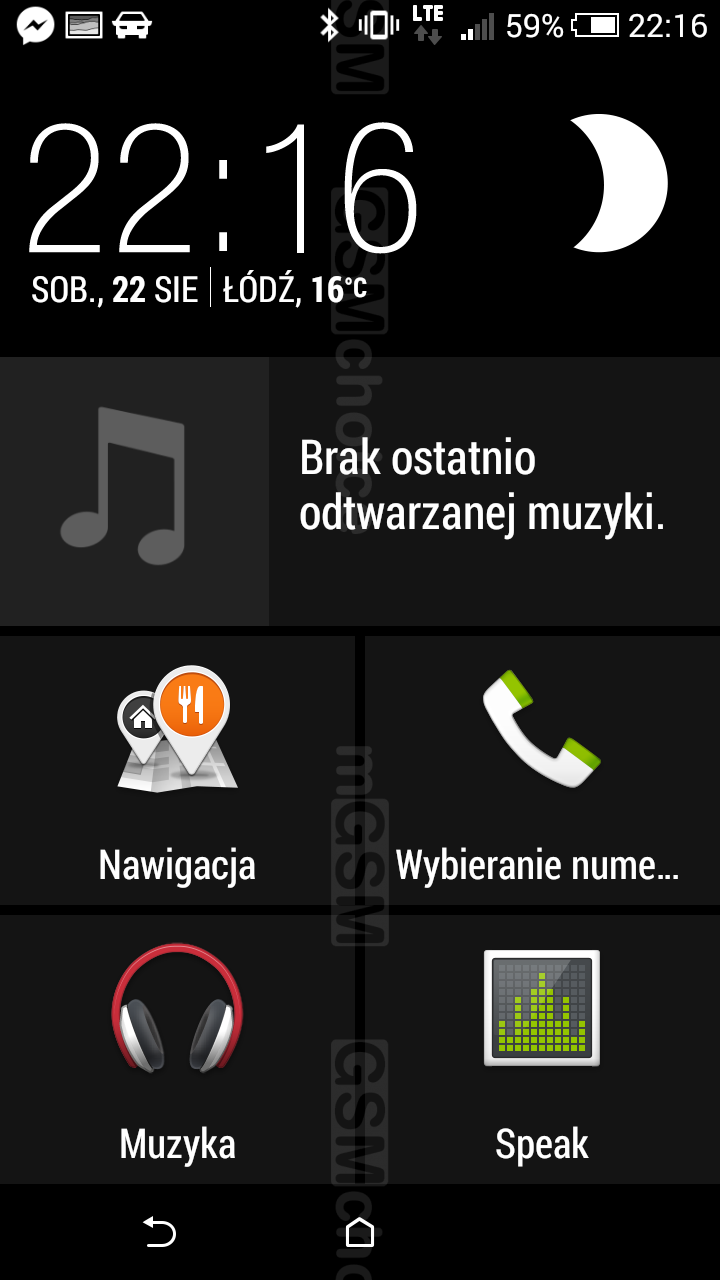Open the Nawigacja tile
The height and width of the screenshot is (1280, 720).
click(x=178, y=770)
